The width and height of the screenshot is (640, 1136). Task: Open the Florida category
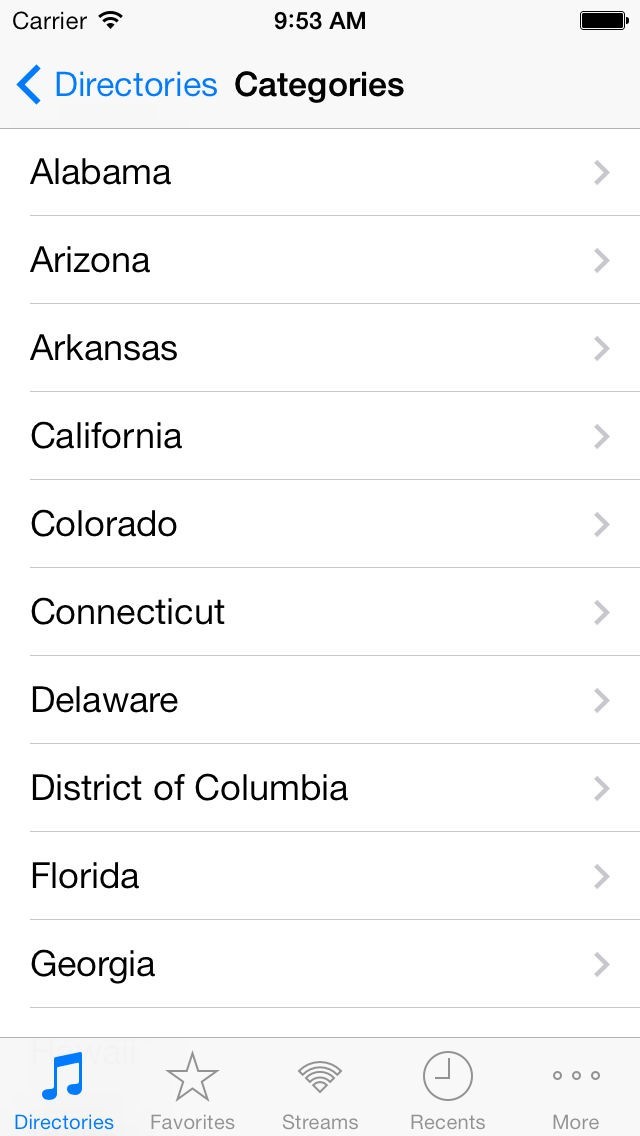320,876
